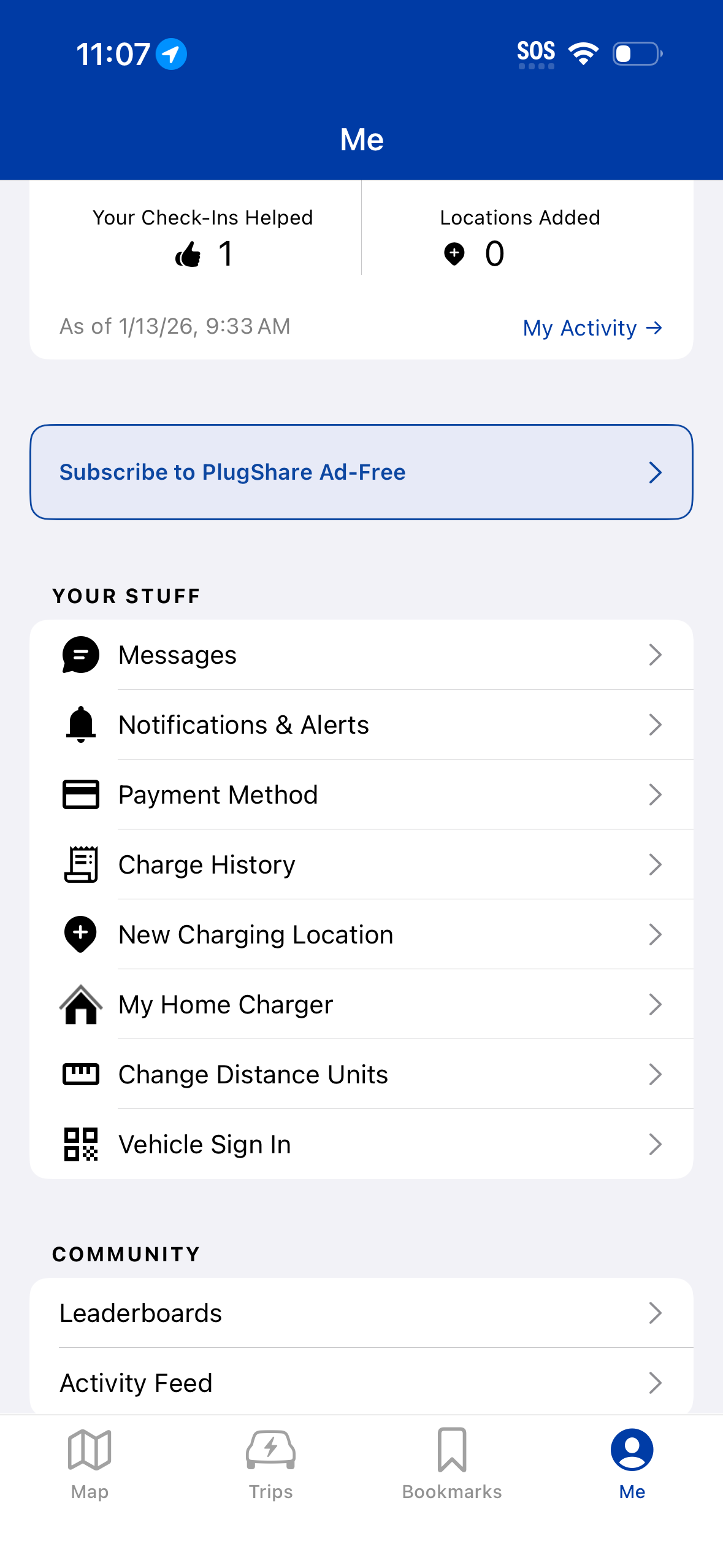Open Messages
This screenshot has width=723, height=1568.
point(361,655)
